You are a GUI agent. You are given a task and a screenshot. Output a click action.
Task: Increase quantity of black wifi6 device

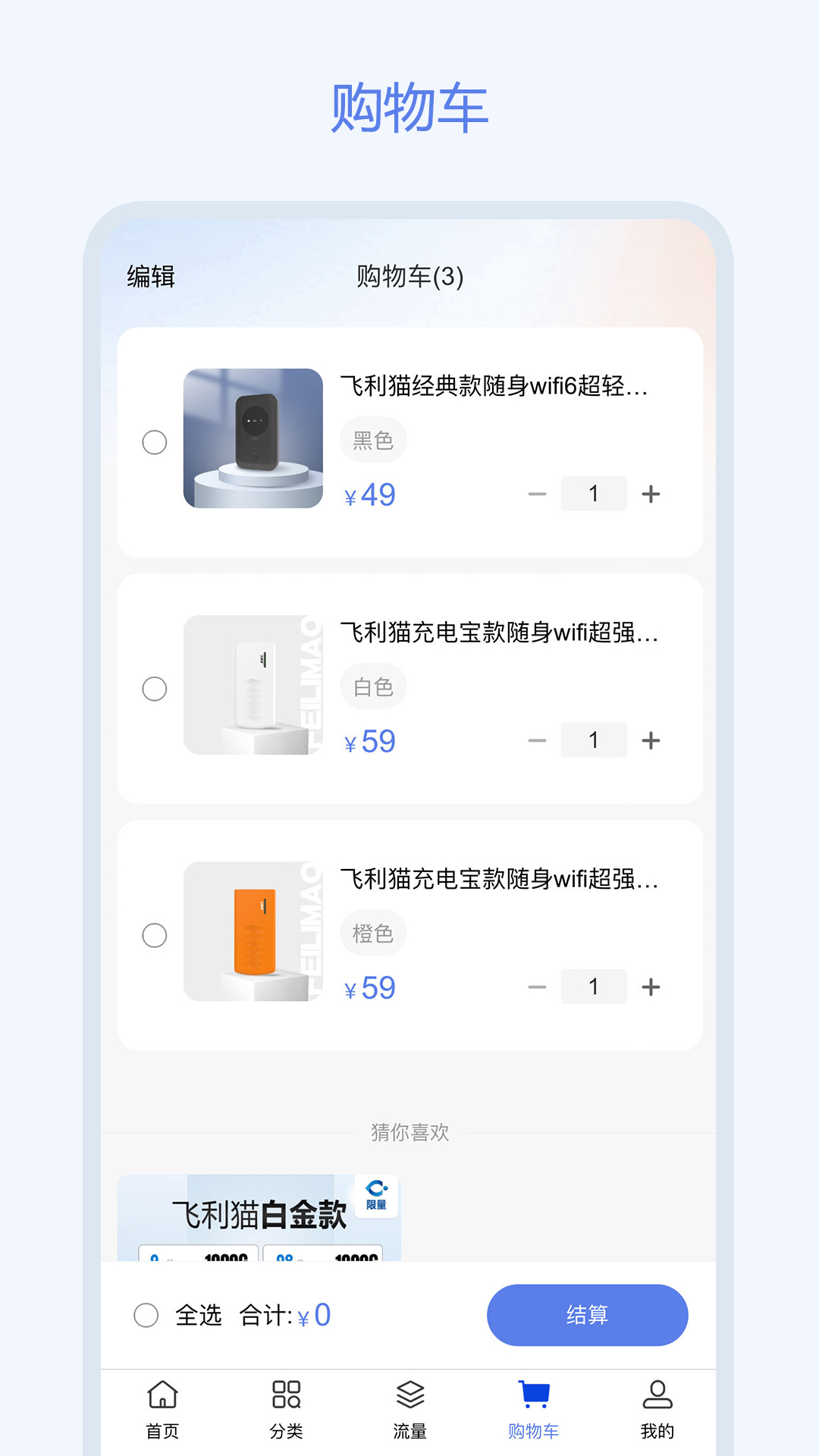651,493
